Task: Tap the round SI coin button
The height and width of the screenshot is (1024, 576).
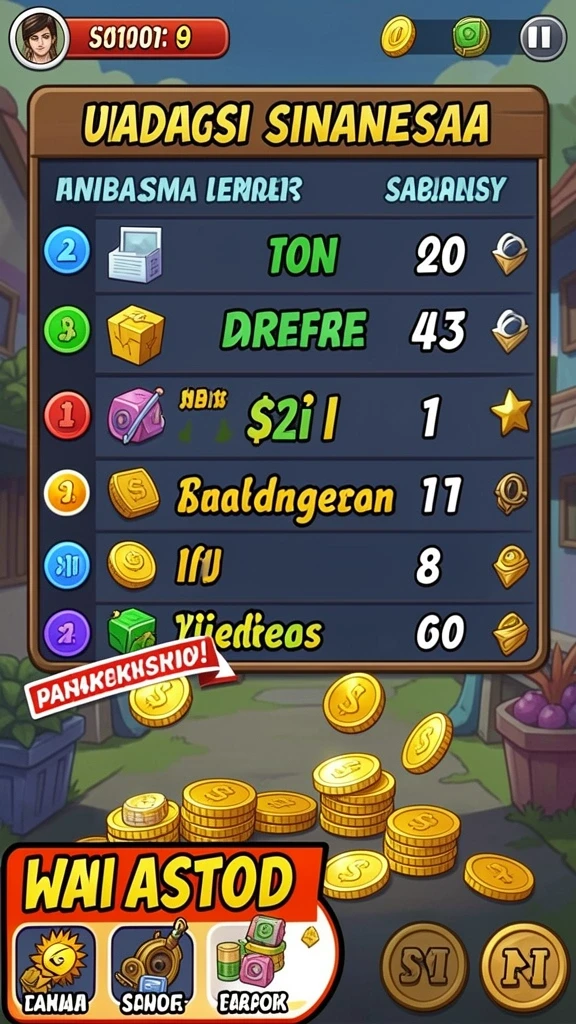Action: tap(424, 967)
